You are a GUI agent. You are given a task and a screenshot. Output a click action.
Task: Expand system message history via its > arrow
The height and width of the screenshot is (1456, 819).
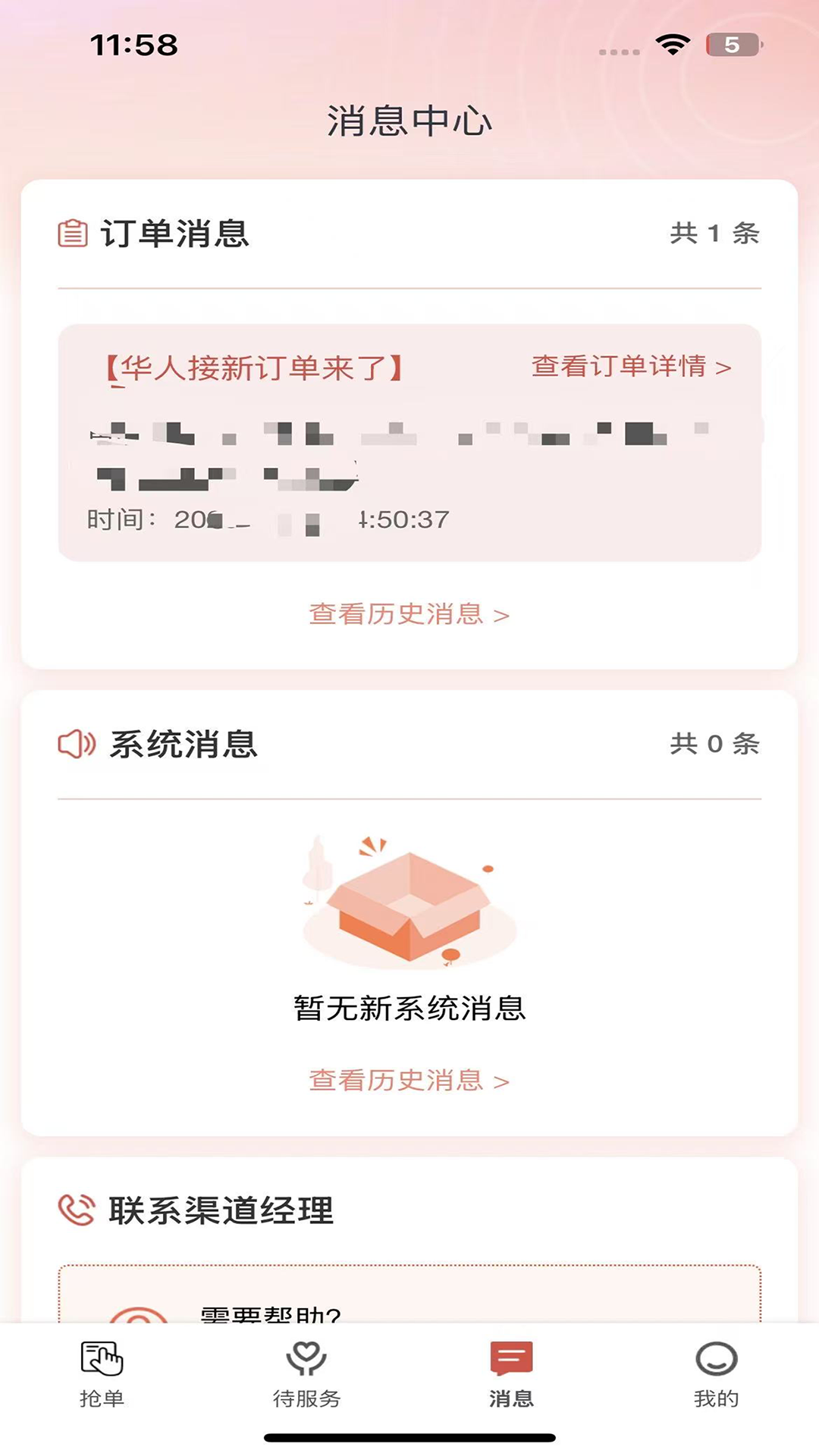click(500, 1079)
